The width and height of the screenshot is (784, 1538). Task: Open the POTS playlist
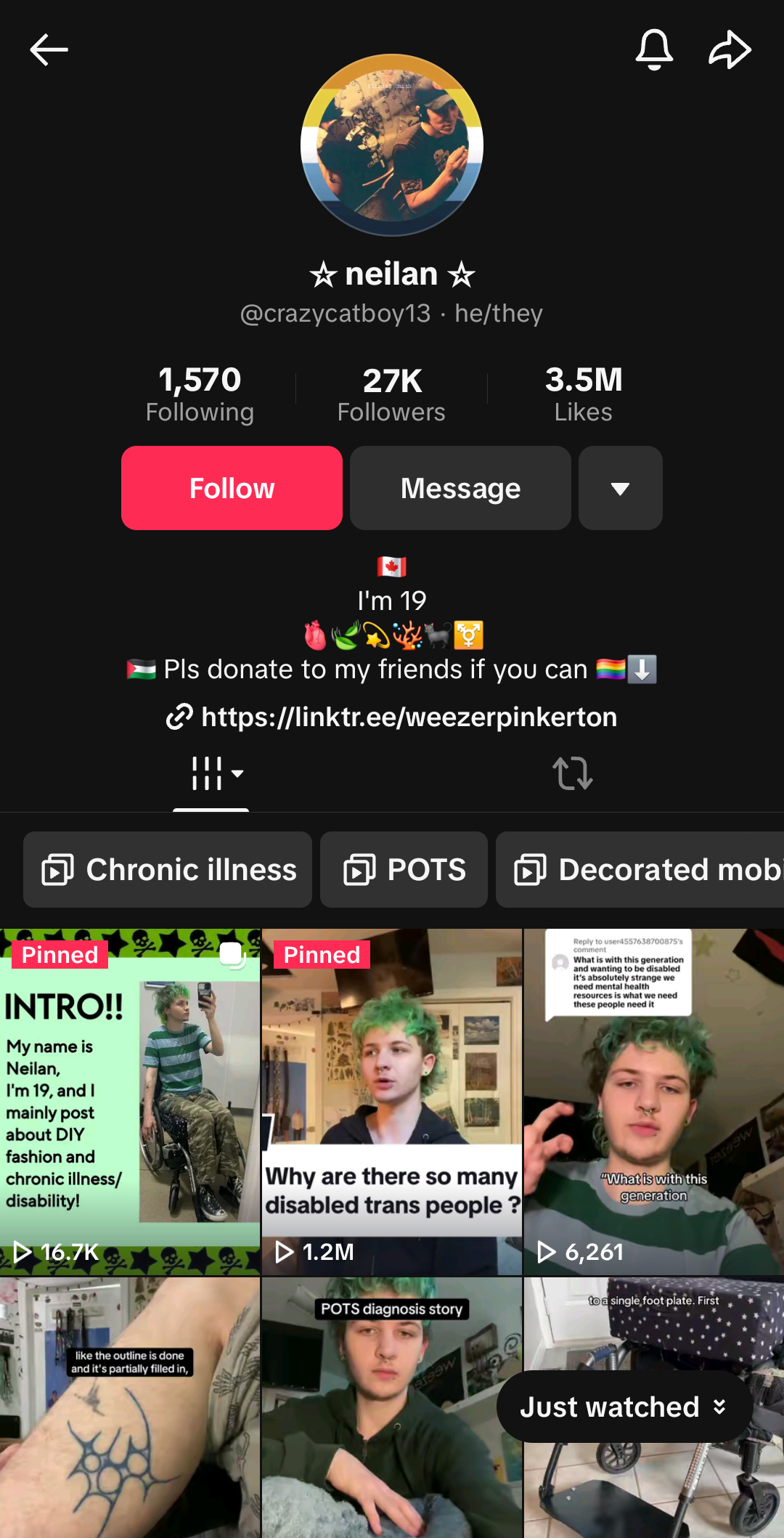[404, 869]
